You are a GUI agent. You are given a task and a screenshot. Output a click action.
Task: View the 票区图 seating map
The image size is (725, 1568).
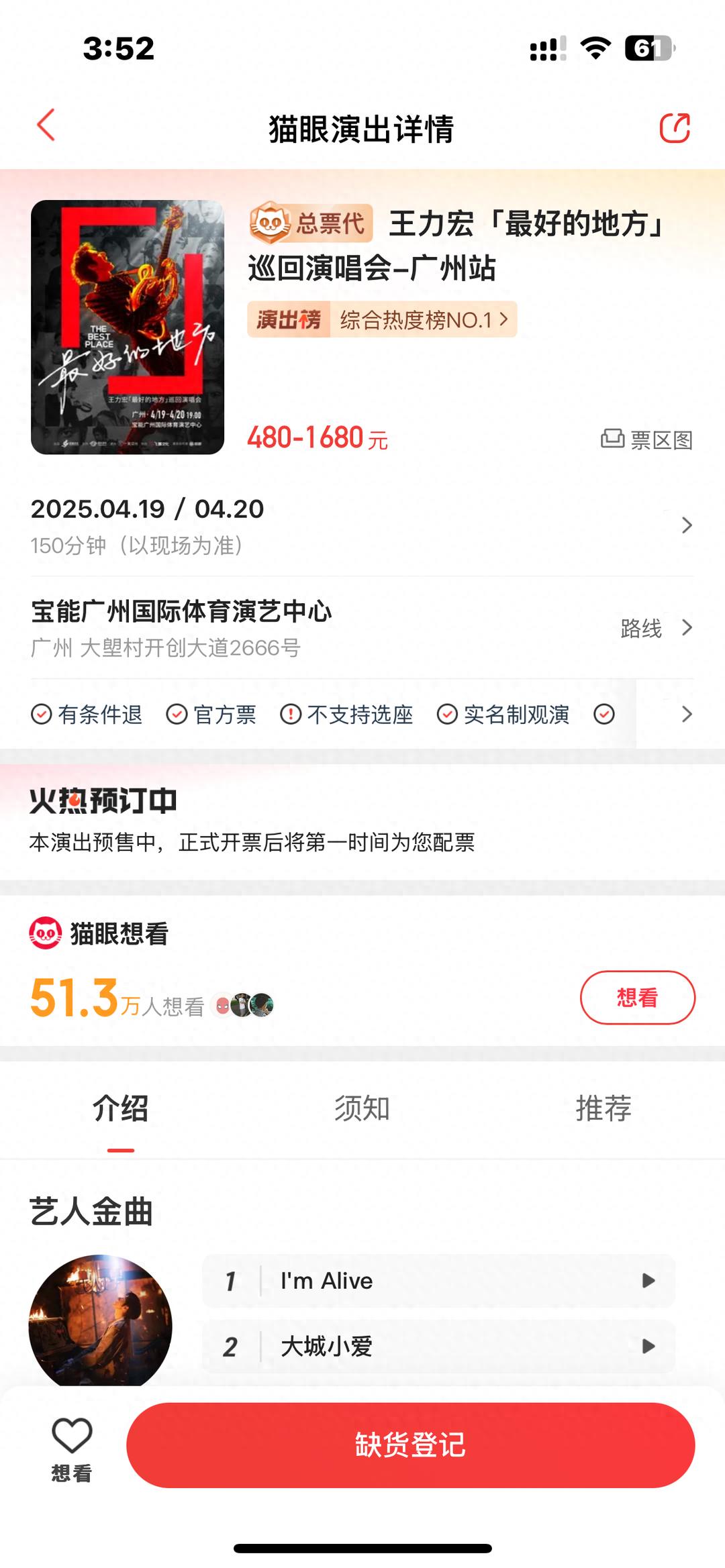click(647, 440)
